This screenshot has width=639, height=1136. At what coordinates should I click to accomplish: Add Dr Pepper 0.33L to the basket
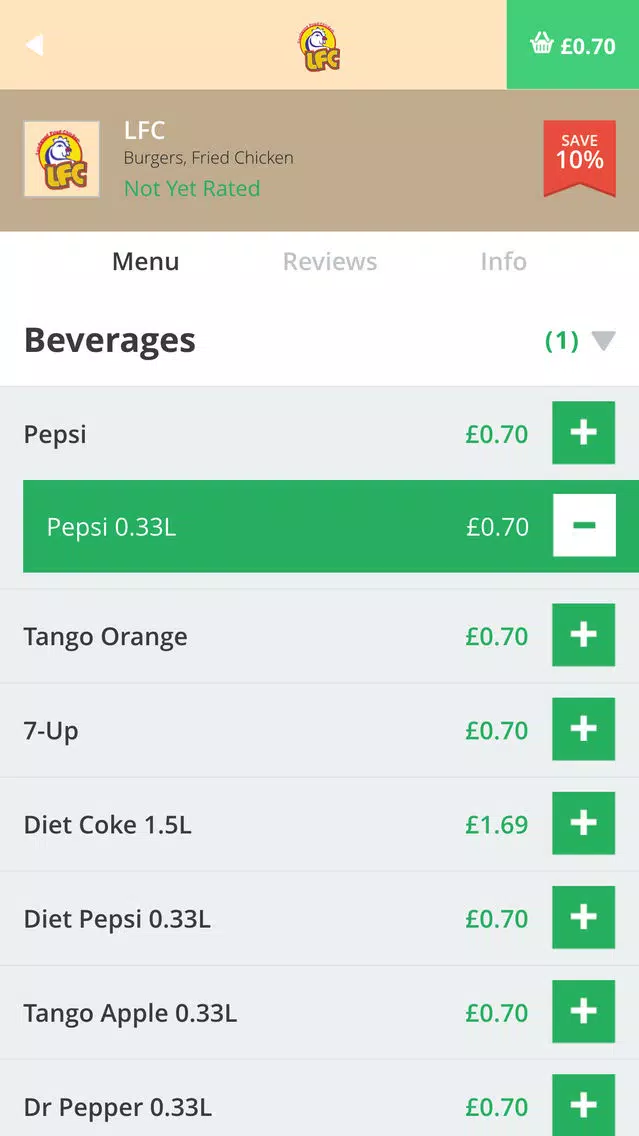pos(583,1105)
